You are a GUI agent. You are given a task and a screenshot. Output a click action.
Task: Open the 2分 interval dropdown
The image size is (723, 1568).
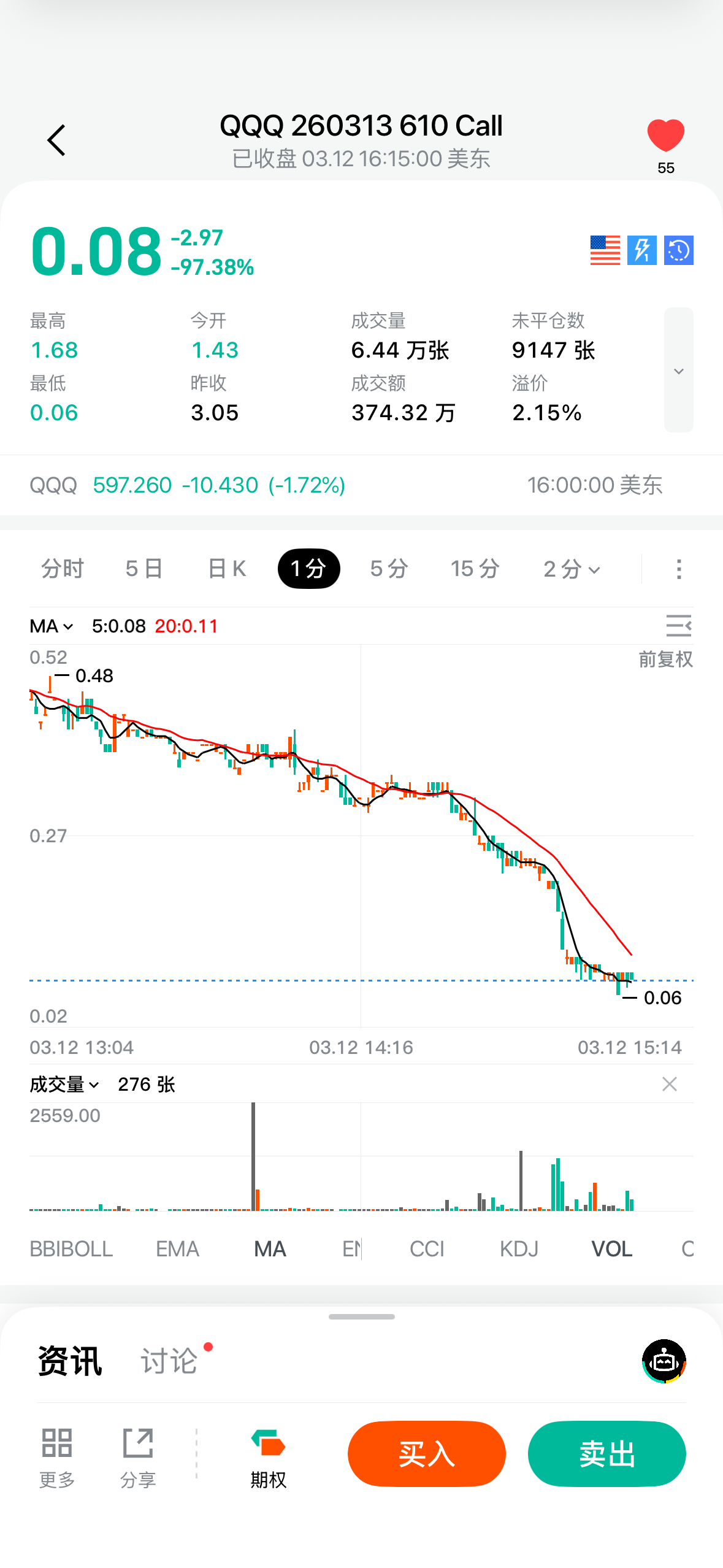pyautogui.click(x=572, y=569)
